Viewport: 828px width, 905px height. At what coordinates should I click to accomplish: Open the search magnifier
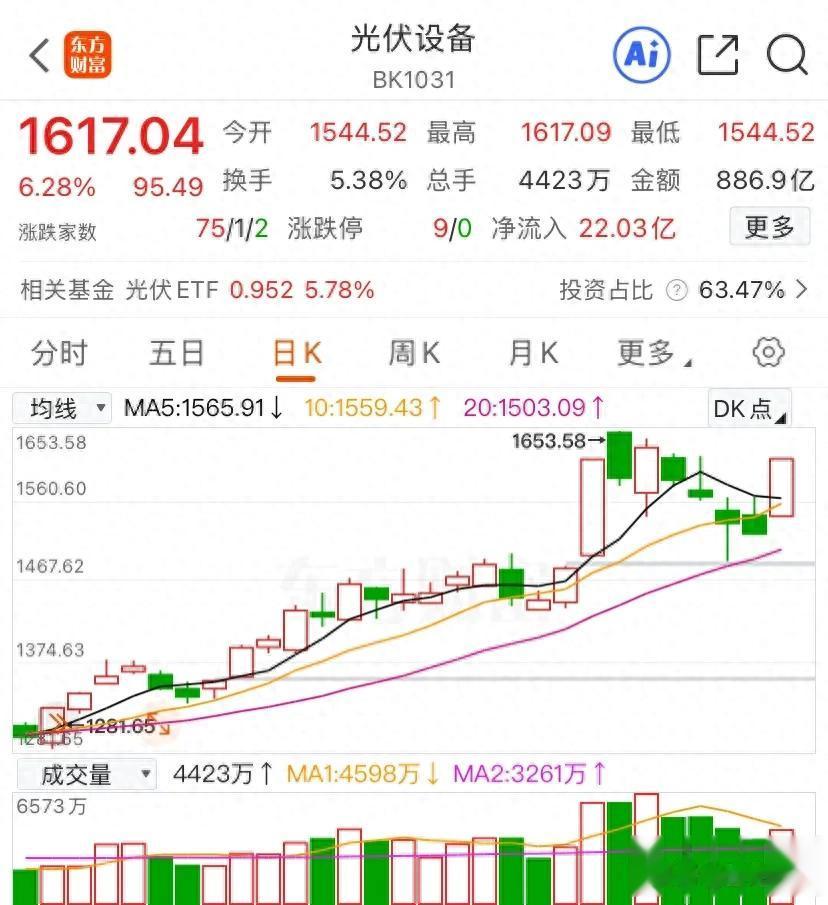(x=787, y=55)
